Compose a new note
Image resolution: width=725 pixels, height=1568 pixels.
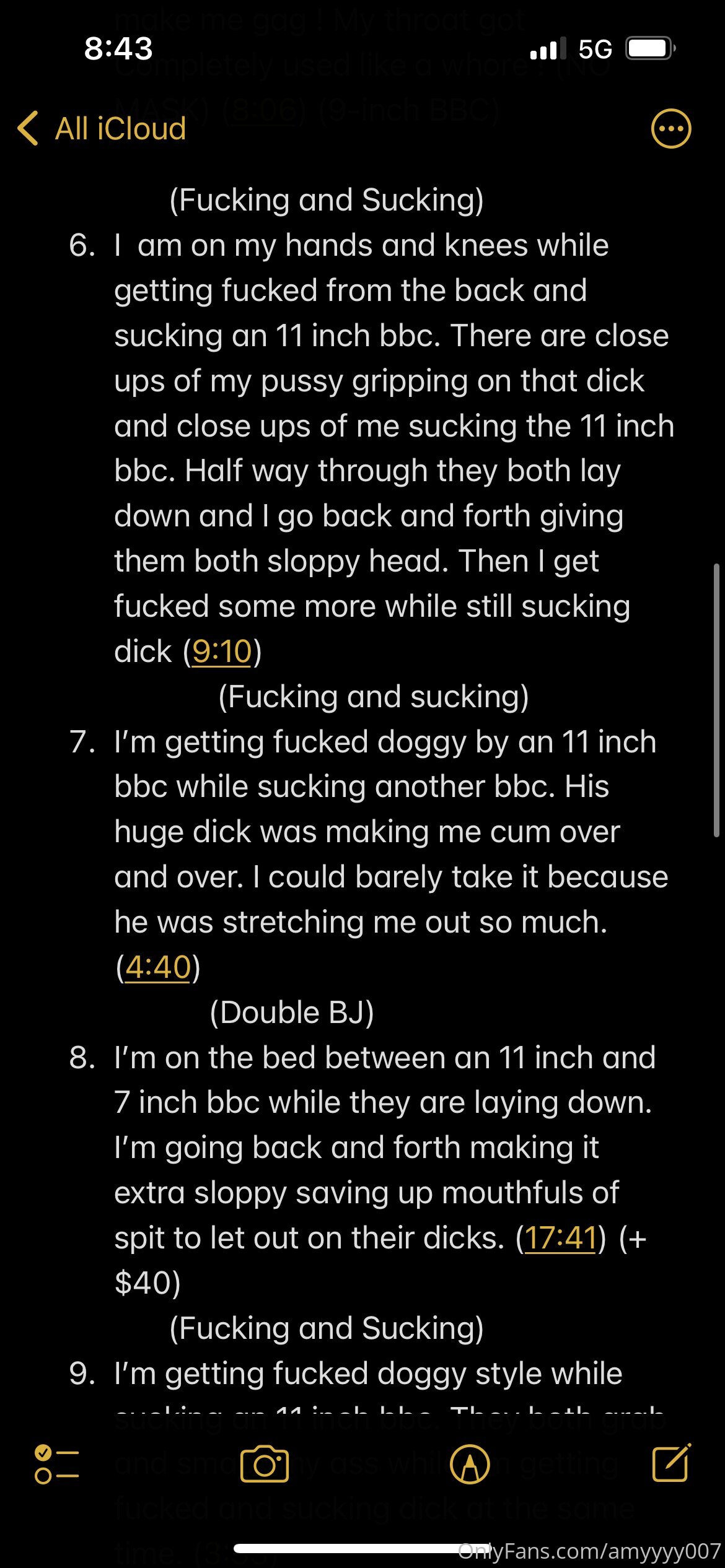672,1463
